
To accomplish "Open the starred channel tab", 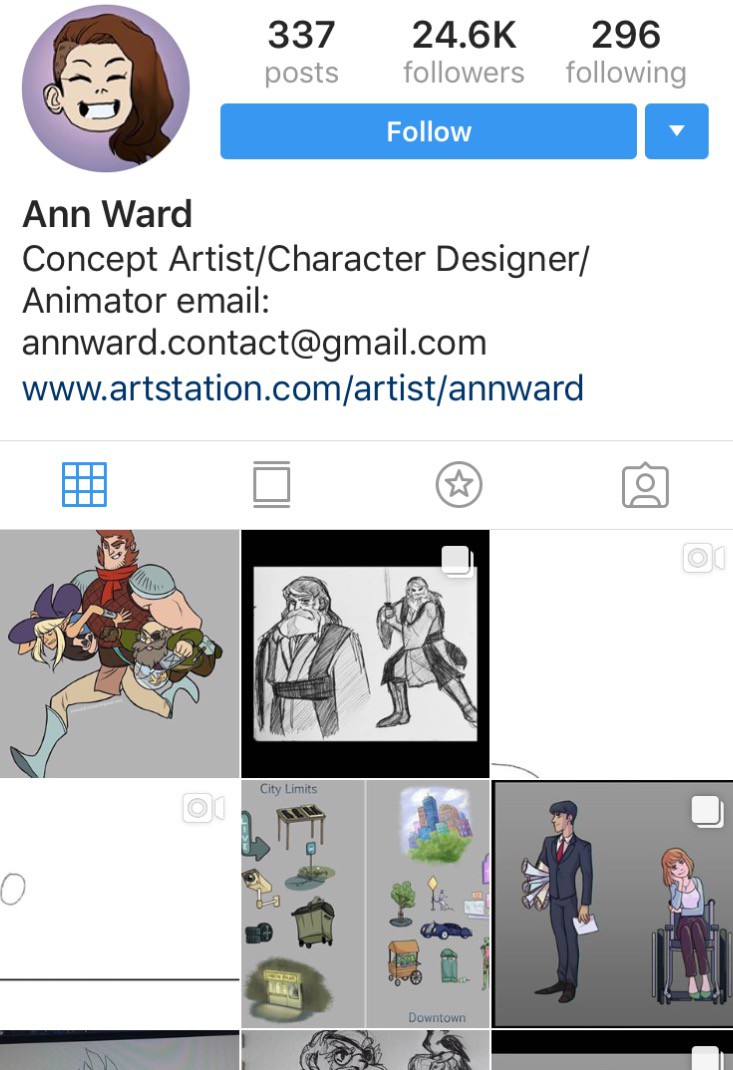I will (x=459, y=485).
